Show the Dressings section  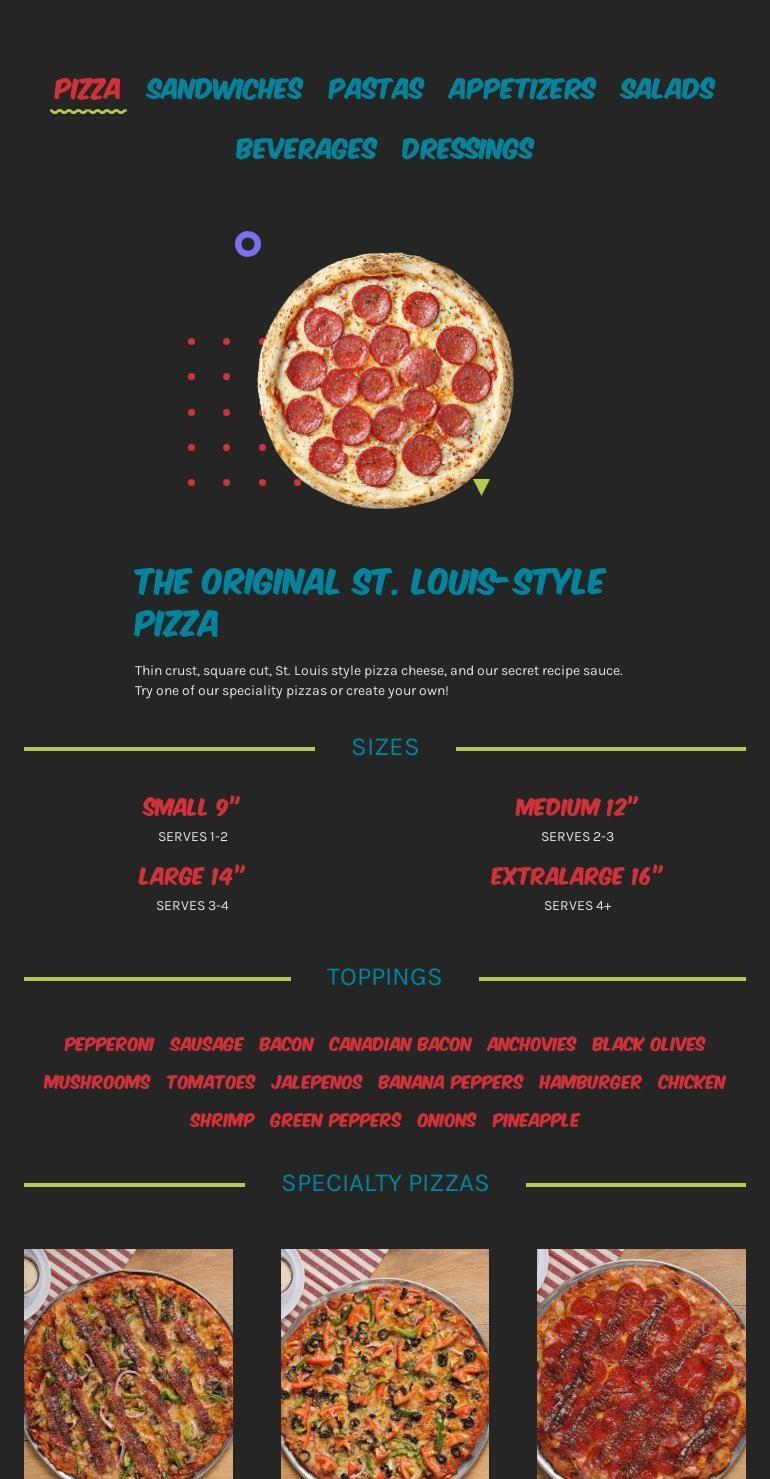[467, 149]
